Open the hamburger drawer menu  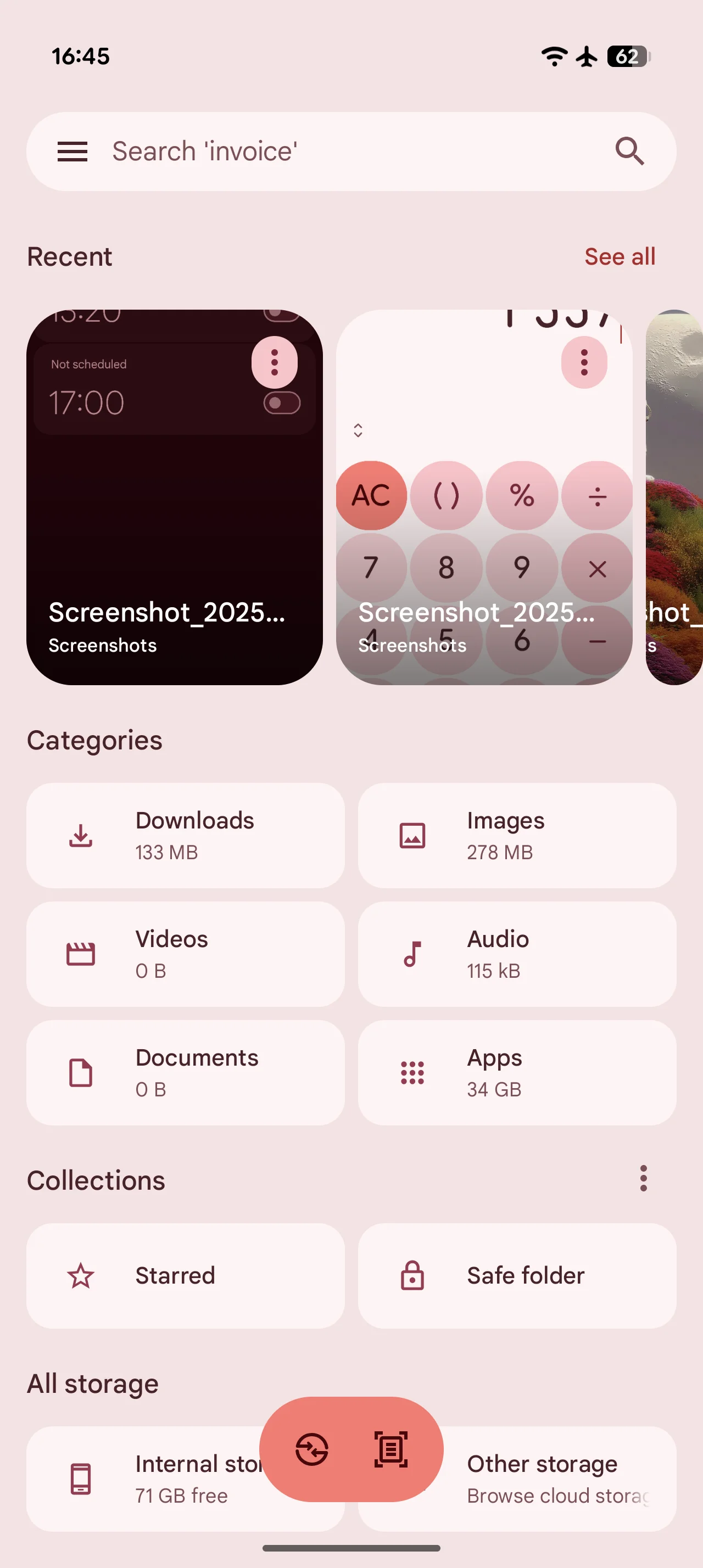(72, 152)
